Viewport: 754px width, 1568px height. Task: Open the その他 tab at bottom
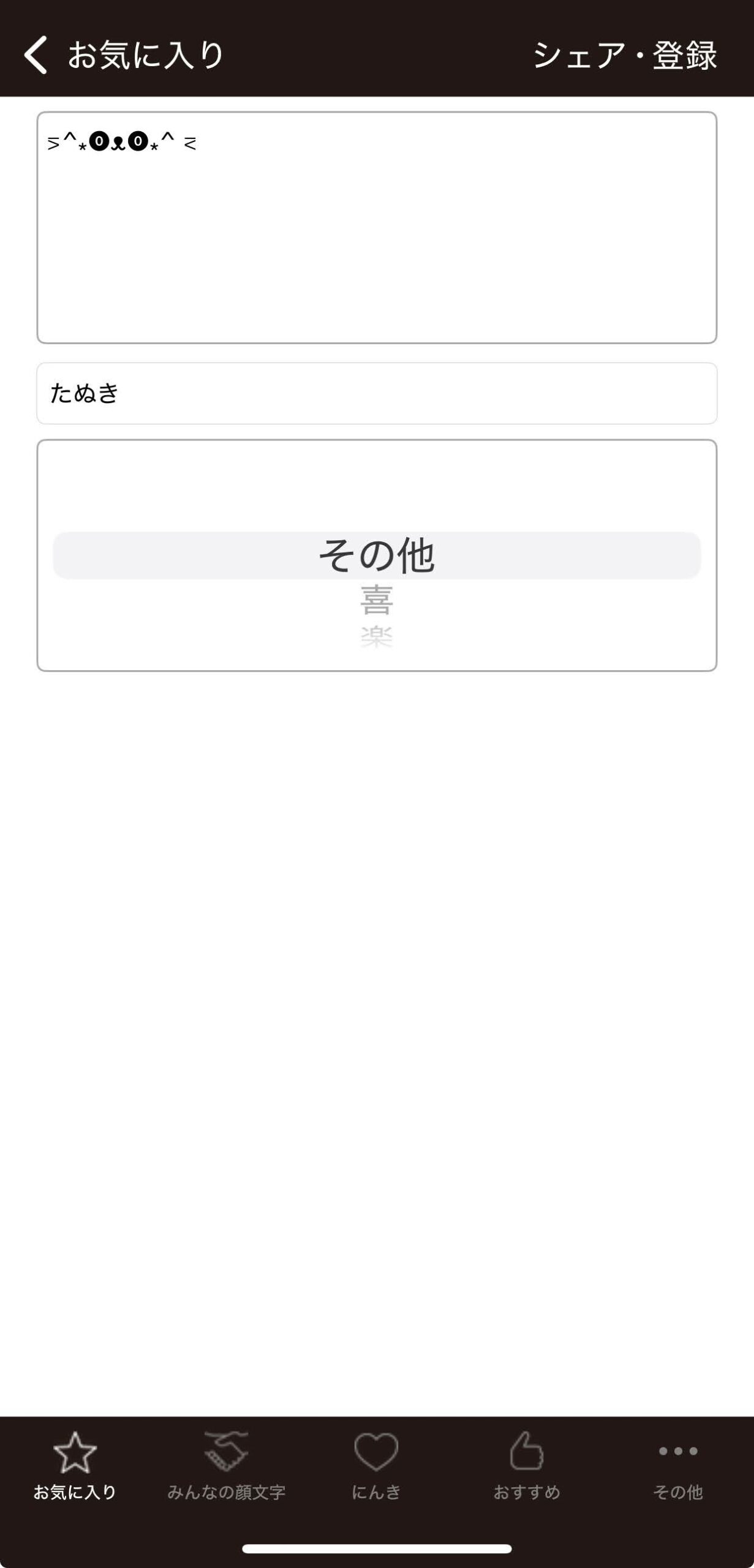click(x=677, y=1465)
